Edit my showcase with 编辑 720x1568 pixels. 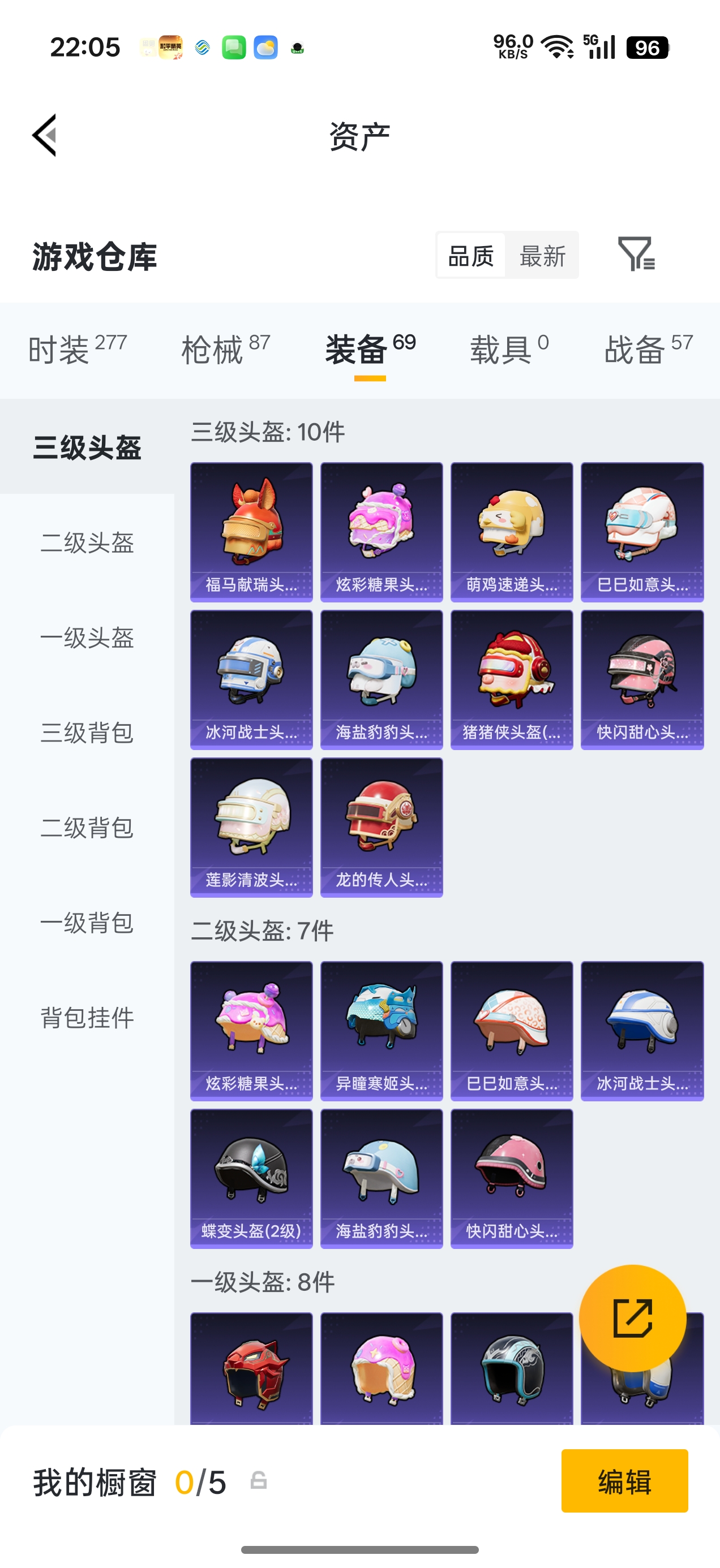[624, 1480]
